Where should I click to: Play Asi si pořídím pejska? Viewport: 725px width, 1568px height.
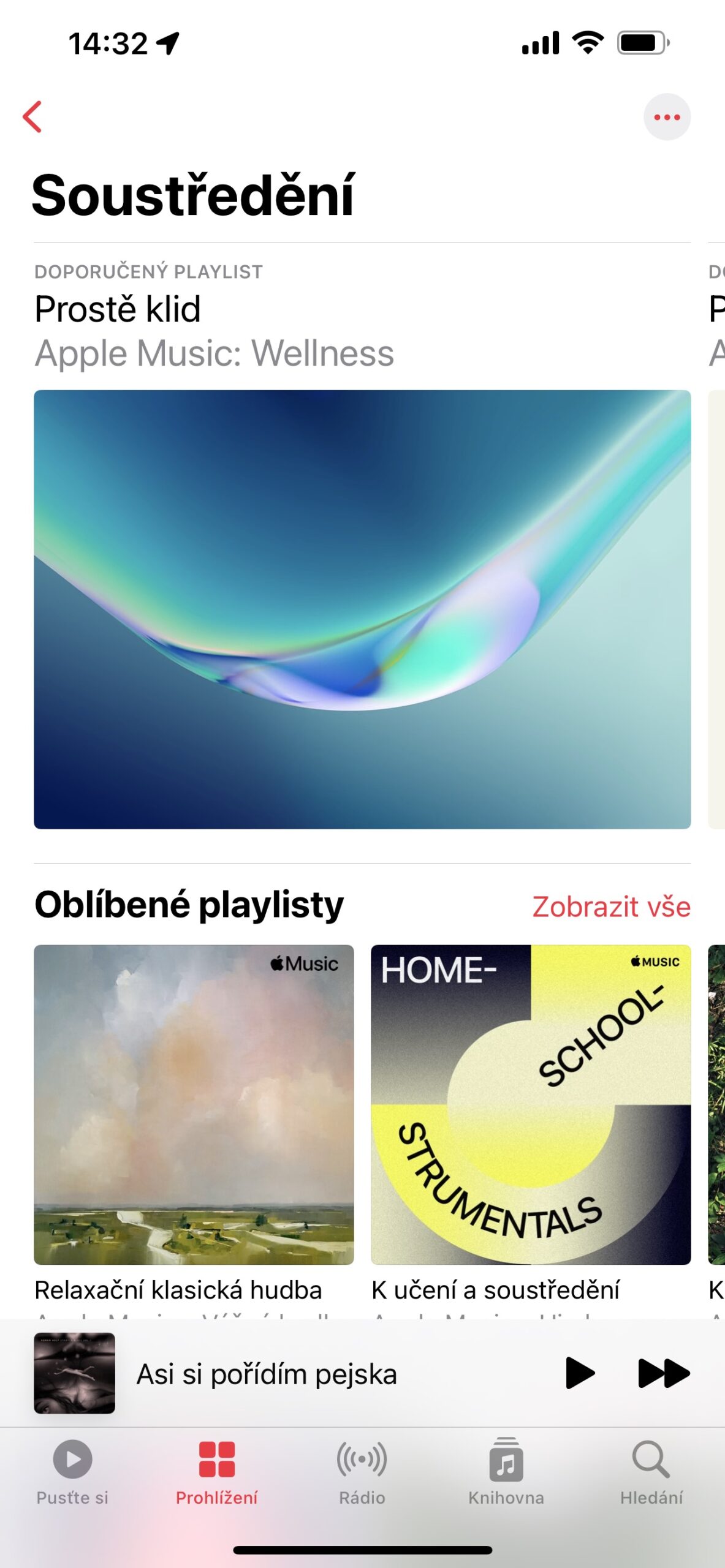tap(579, 1373)
